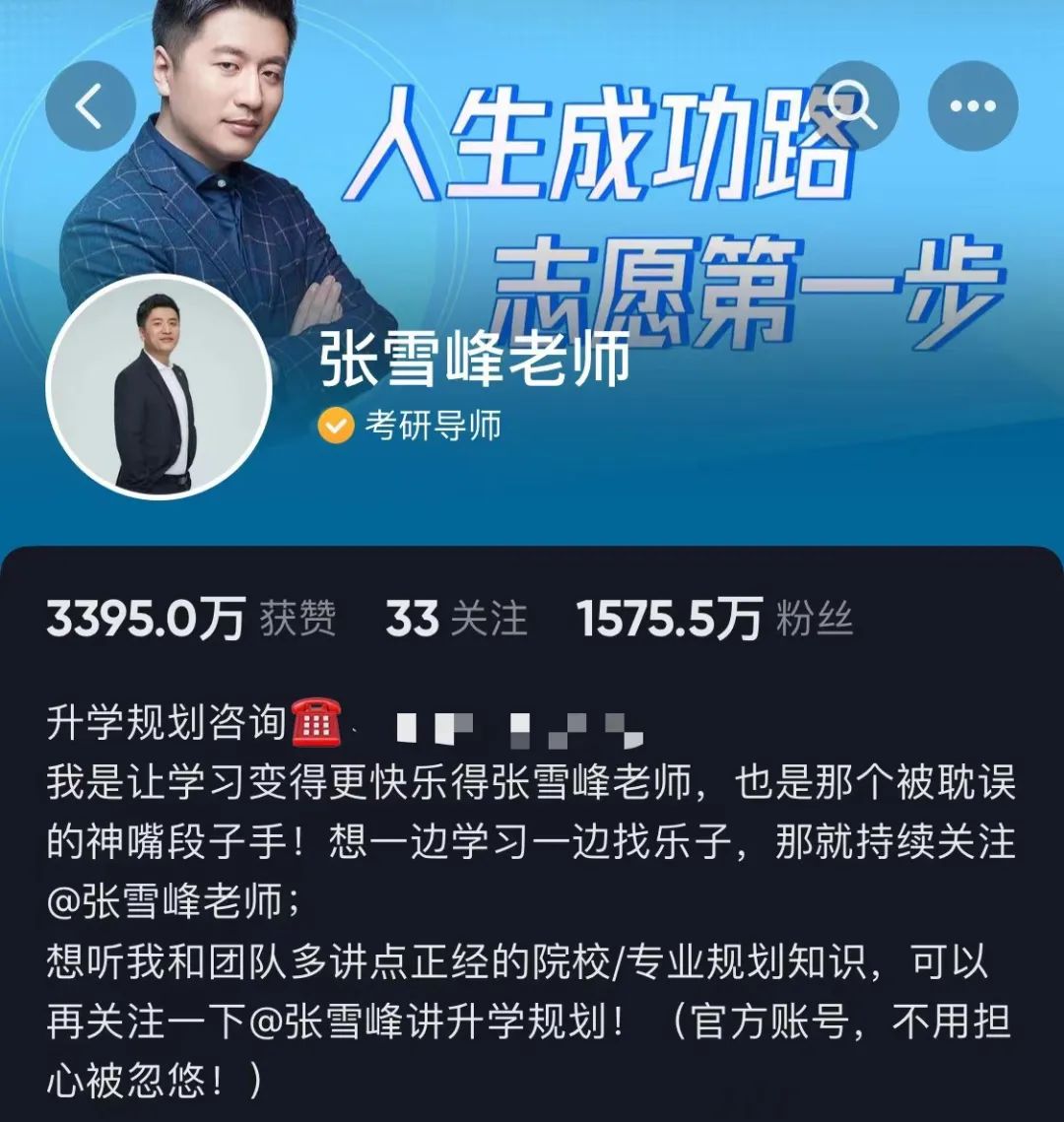Image resolution: width=1064 pixels, height=1122 pixels.
Task: Open the 1575.5万 粉丝 followers list
Action: (714, 620)
